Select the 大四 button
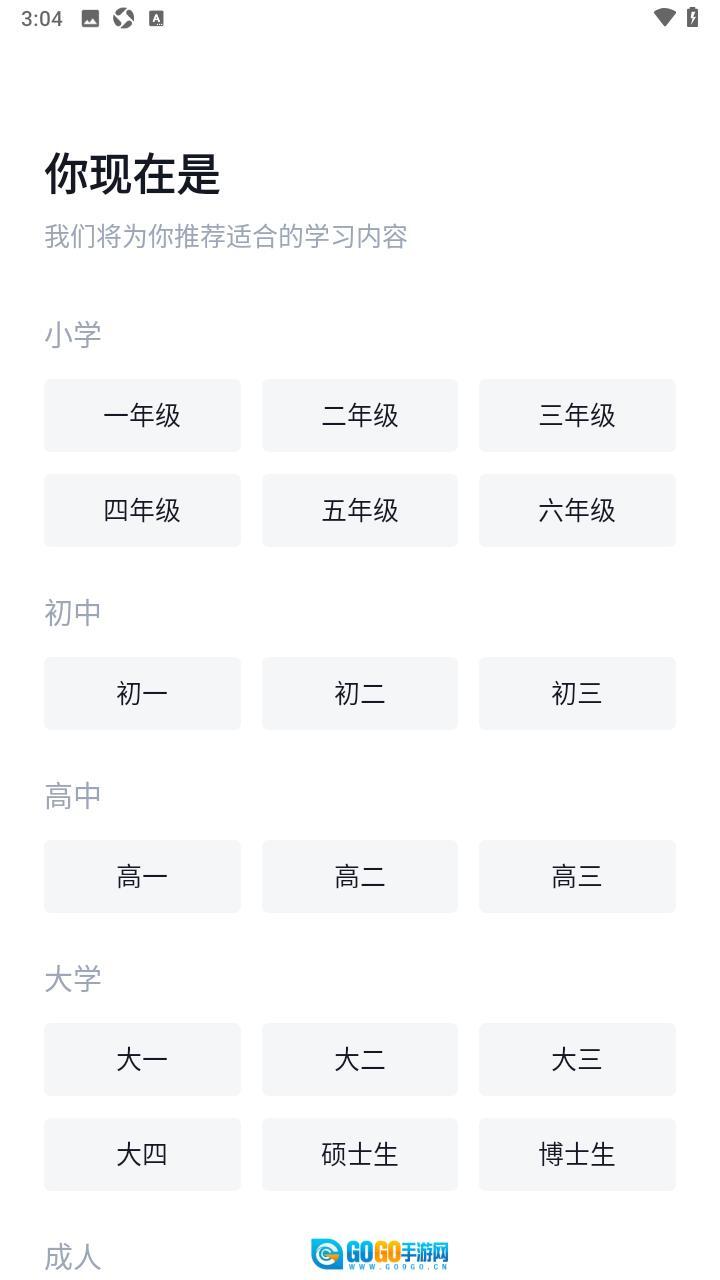Screen dimensions: 720x1280 coord(142,1154)
